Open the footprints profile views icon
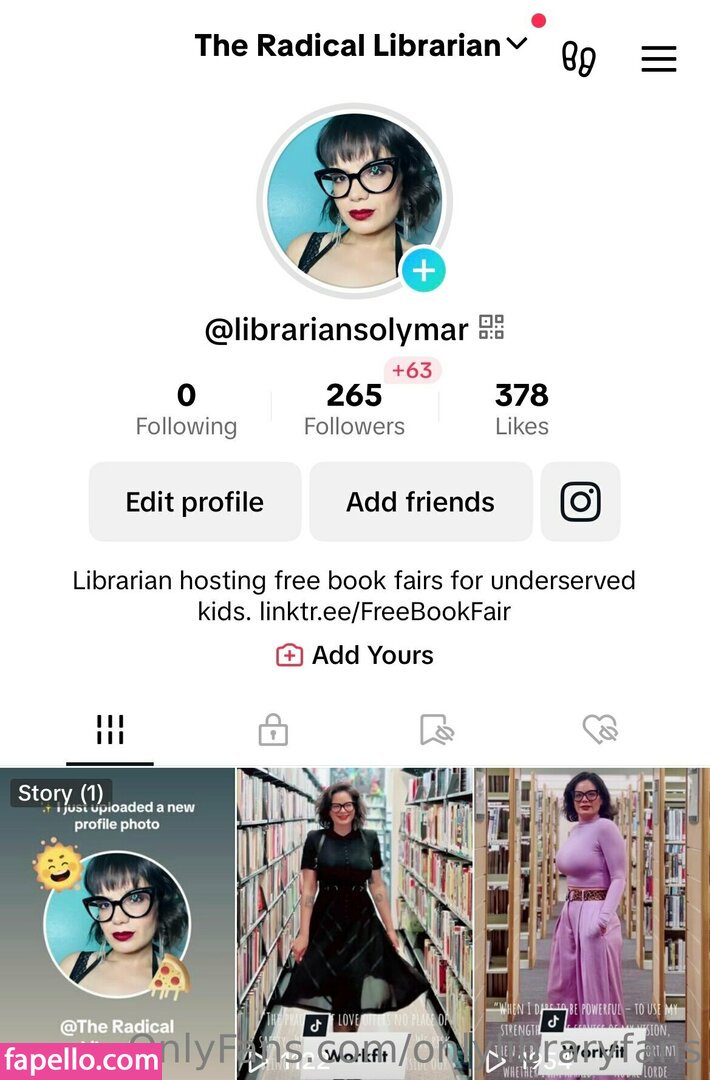Viewport: 710px width, 1080px height. click(x=579, y=59)
